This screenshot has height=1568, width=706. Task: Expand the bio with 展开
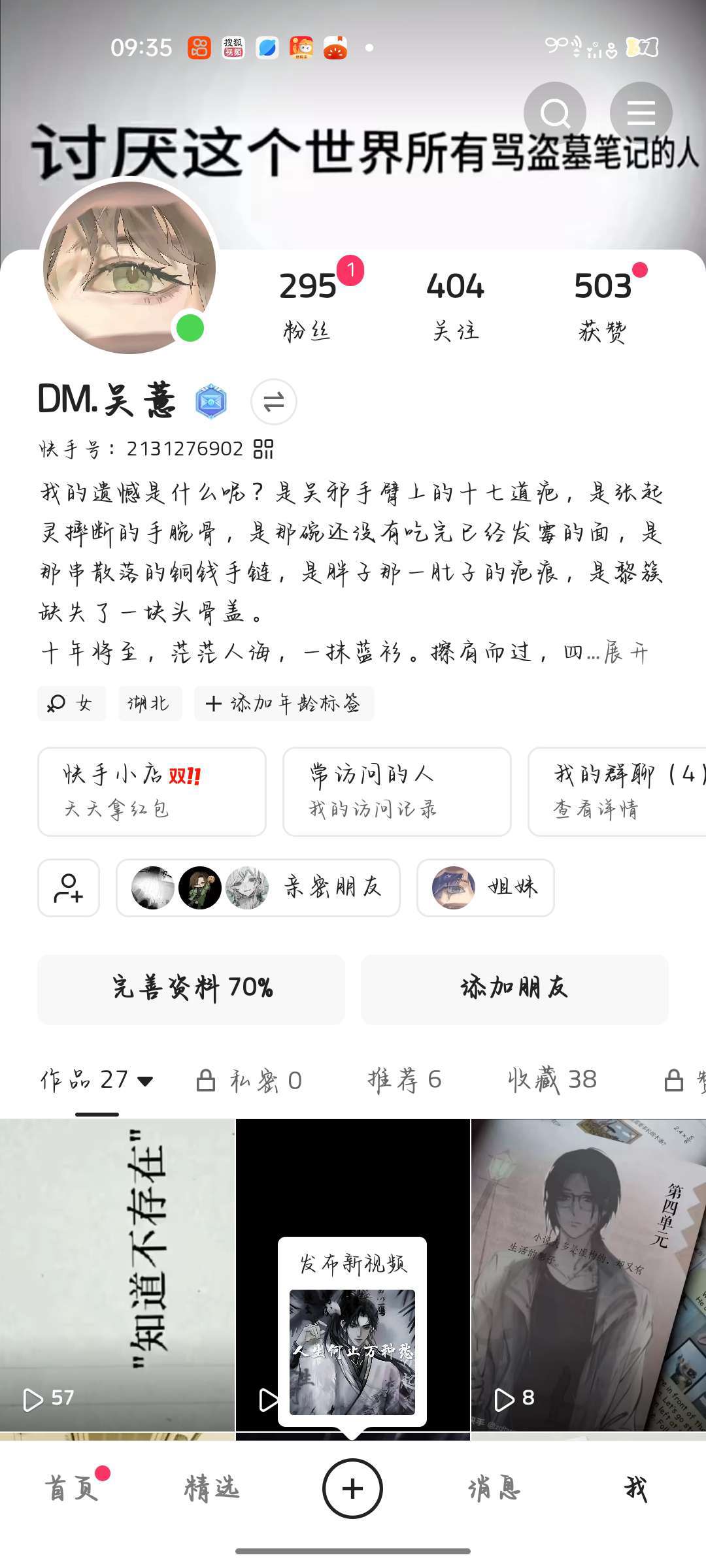625,653
